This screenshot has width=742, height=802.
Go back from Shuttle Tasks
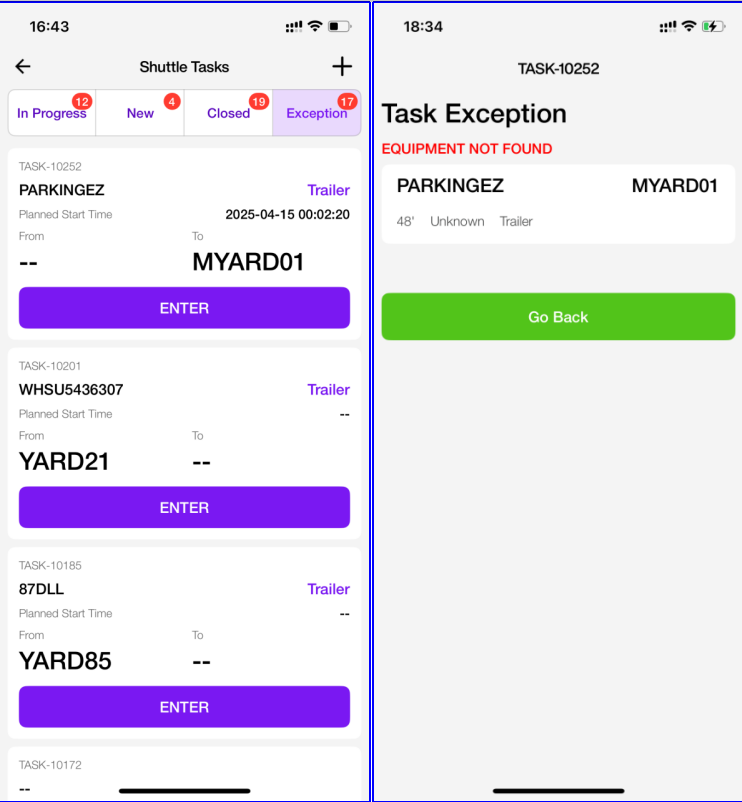[23, 67]
